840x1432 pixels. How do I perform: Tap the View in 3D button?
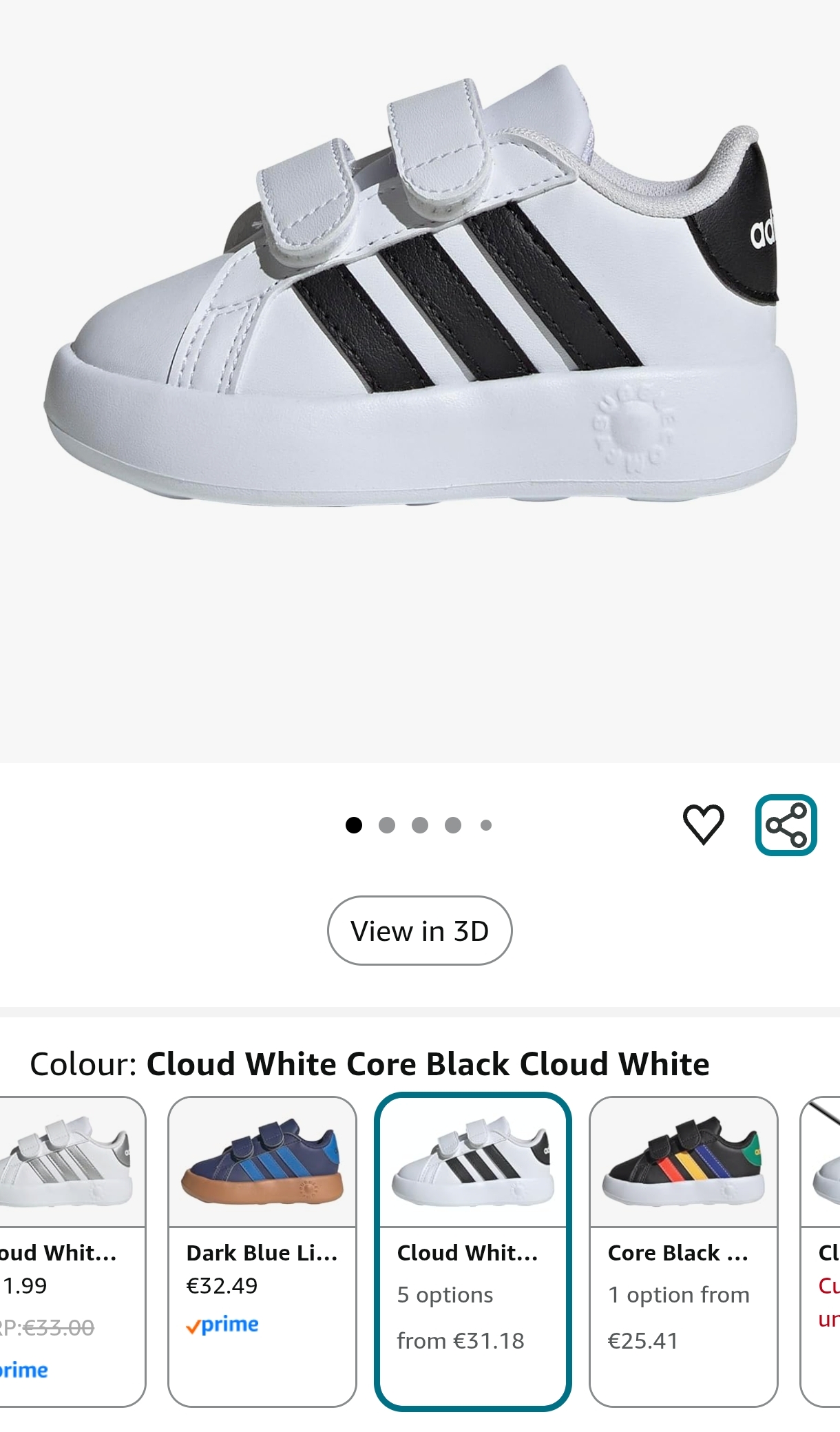pos(419,931)
